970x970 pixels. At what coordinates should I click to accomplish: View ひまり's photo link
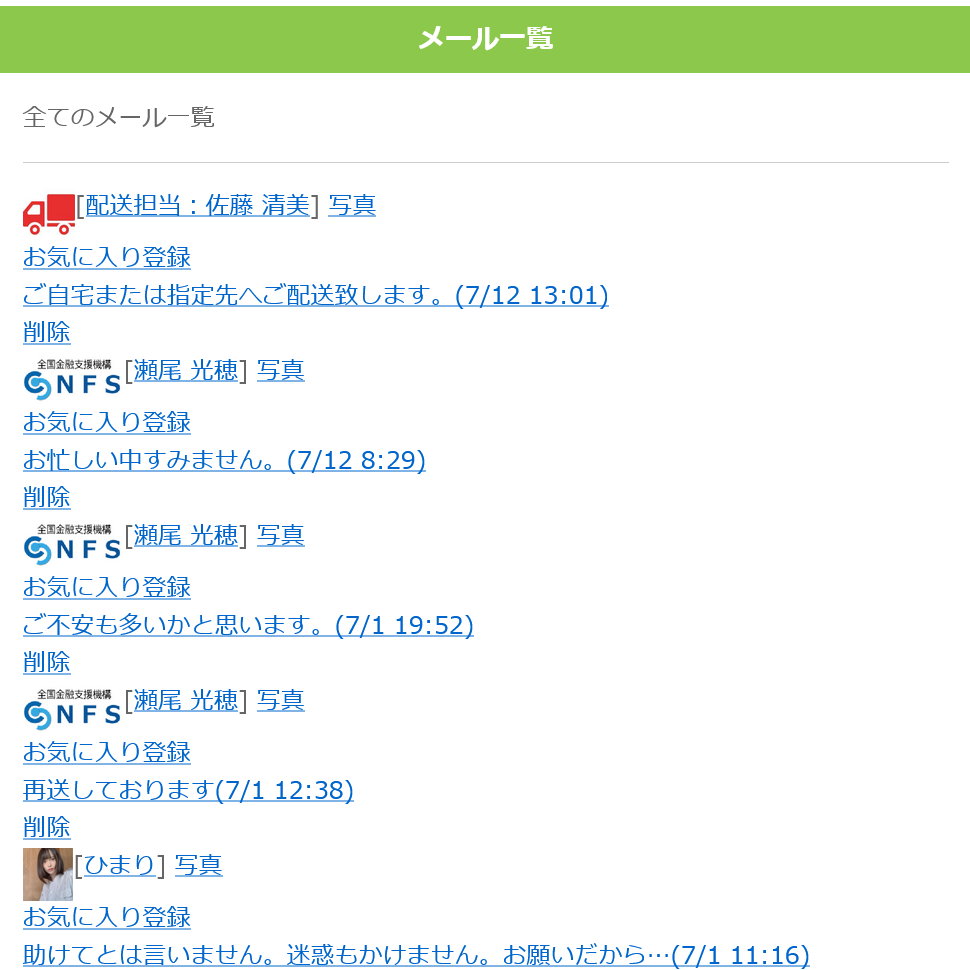(198, 865)
